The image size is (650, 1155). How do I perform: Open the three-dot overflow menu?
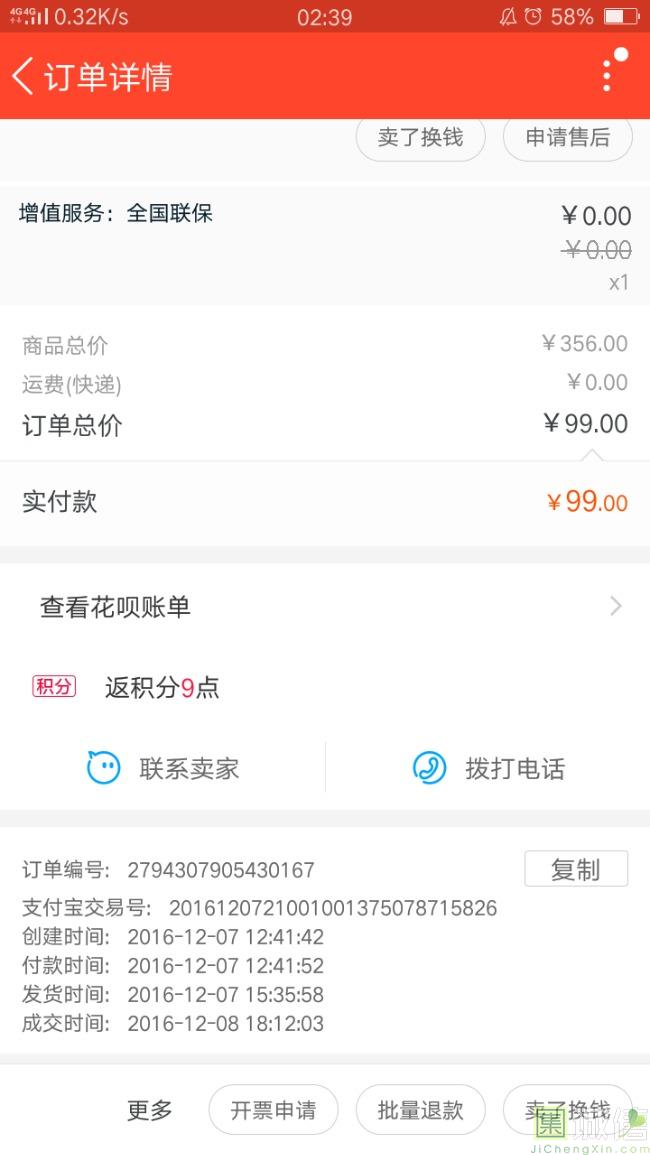coord(607,76)
